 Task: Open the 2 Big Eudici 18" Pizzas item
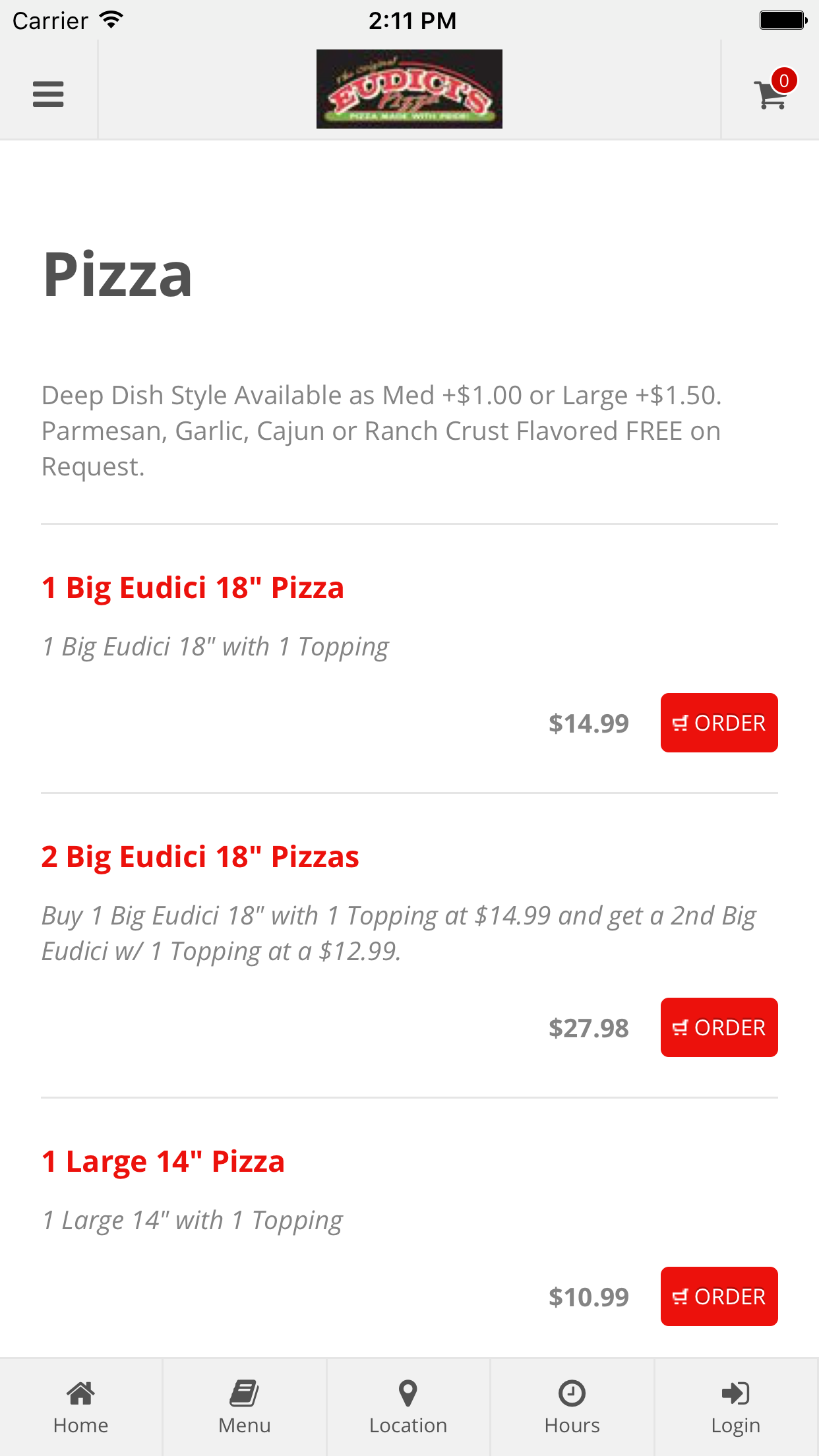[x=200, y=857]
